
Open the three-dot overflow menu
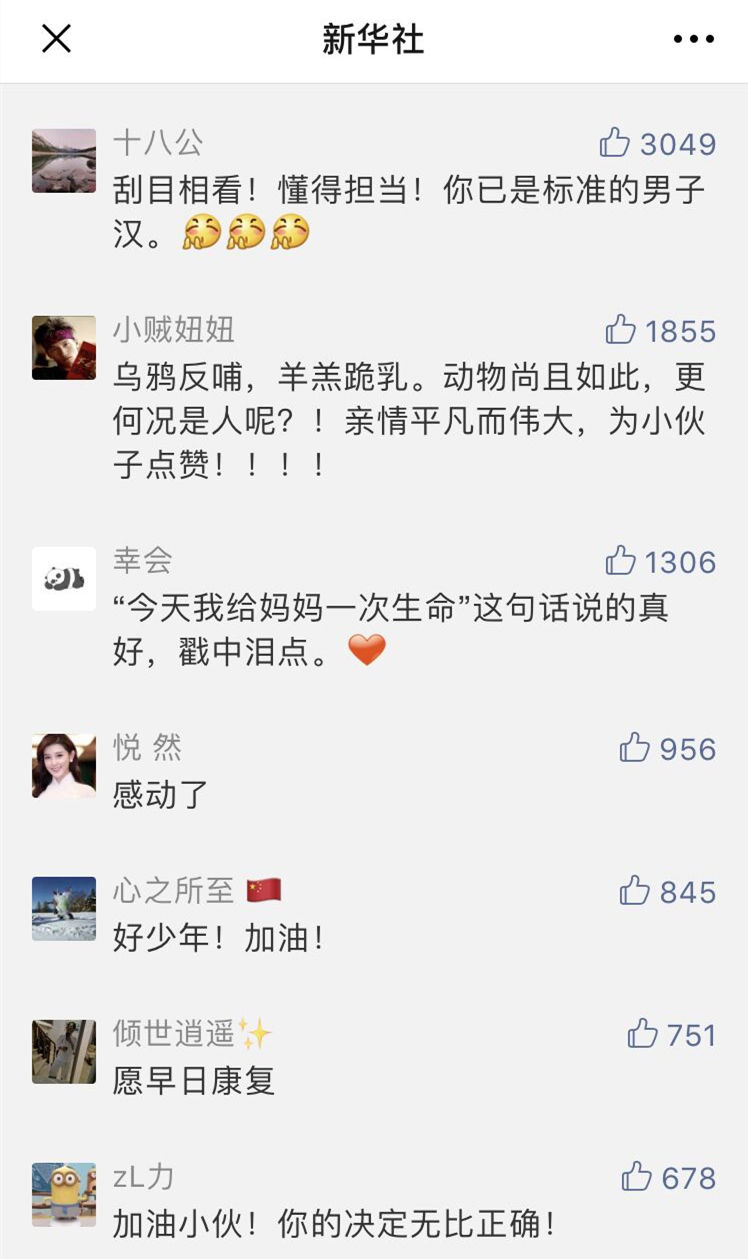click(693, 39)
